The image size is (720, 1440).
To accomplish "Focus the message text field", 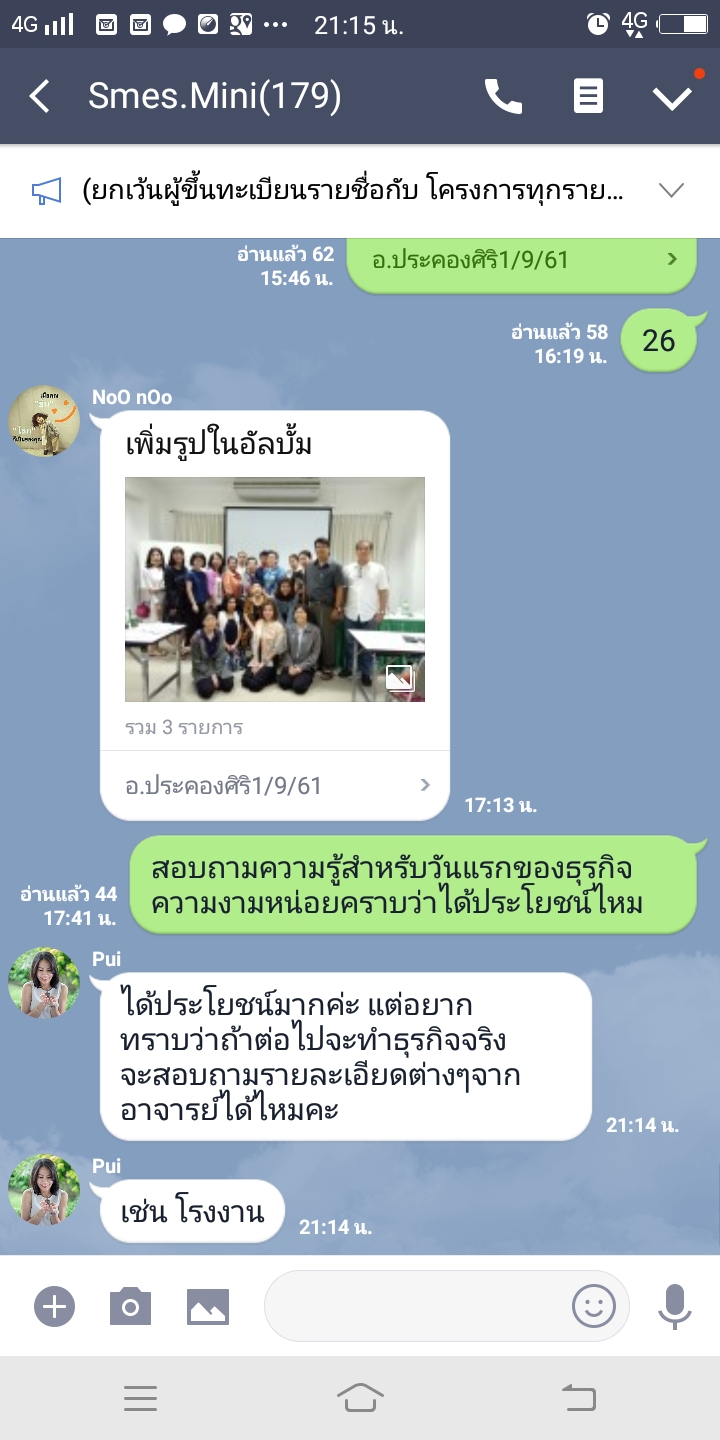I will (x=415, y=1305).
